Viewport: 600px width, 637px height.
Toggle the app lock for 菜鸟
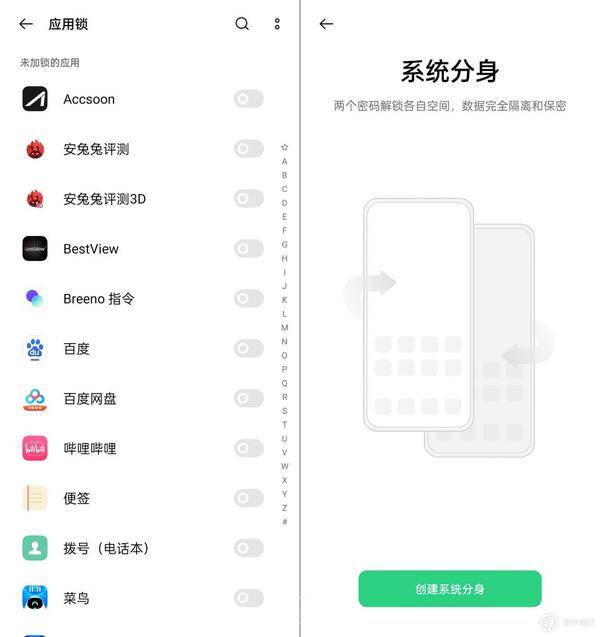(x=249, y=598)
